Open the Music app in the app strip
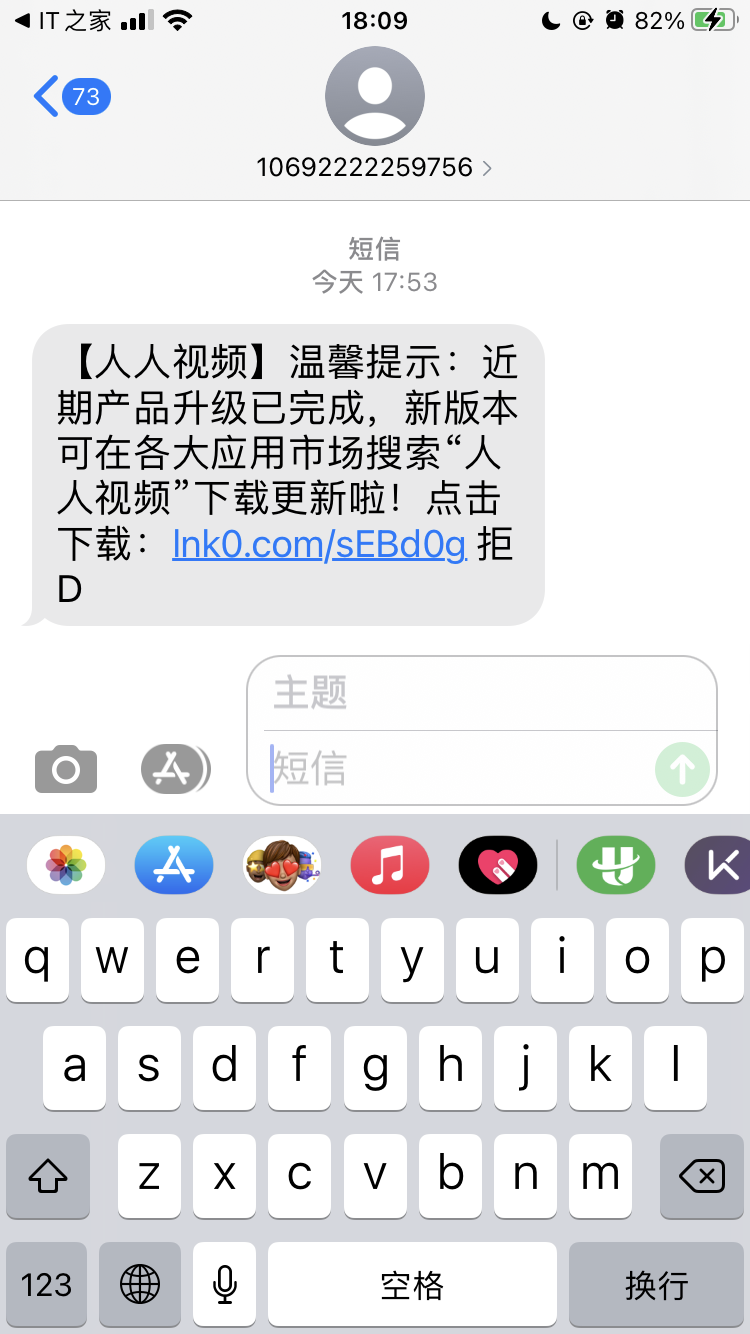 (390, 865)
